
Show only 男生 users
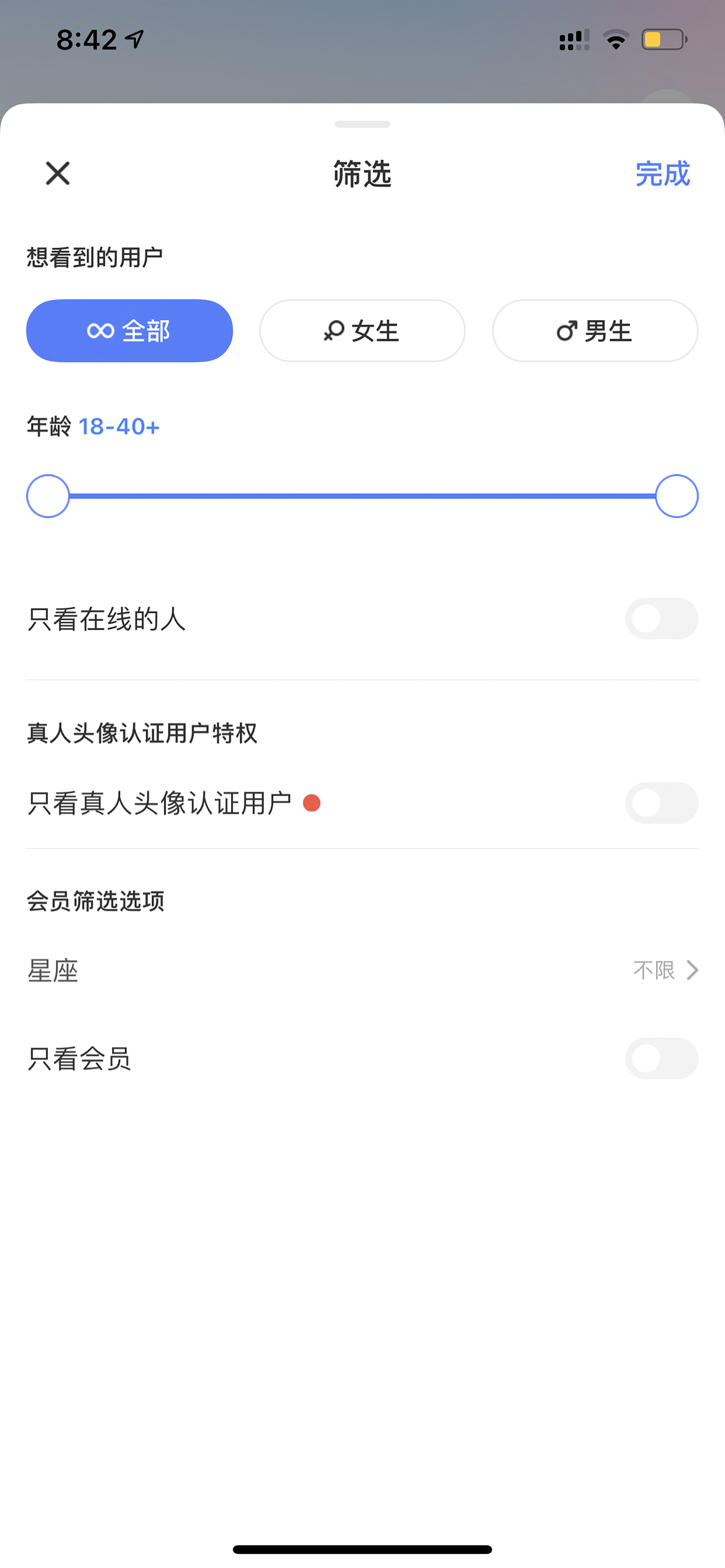point(595,331)
